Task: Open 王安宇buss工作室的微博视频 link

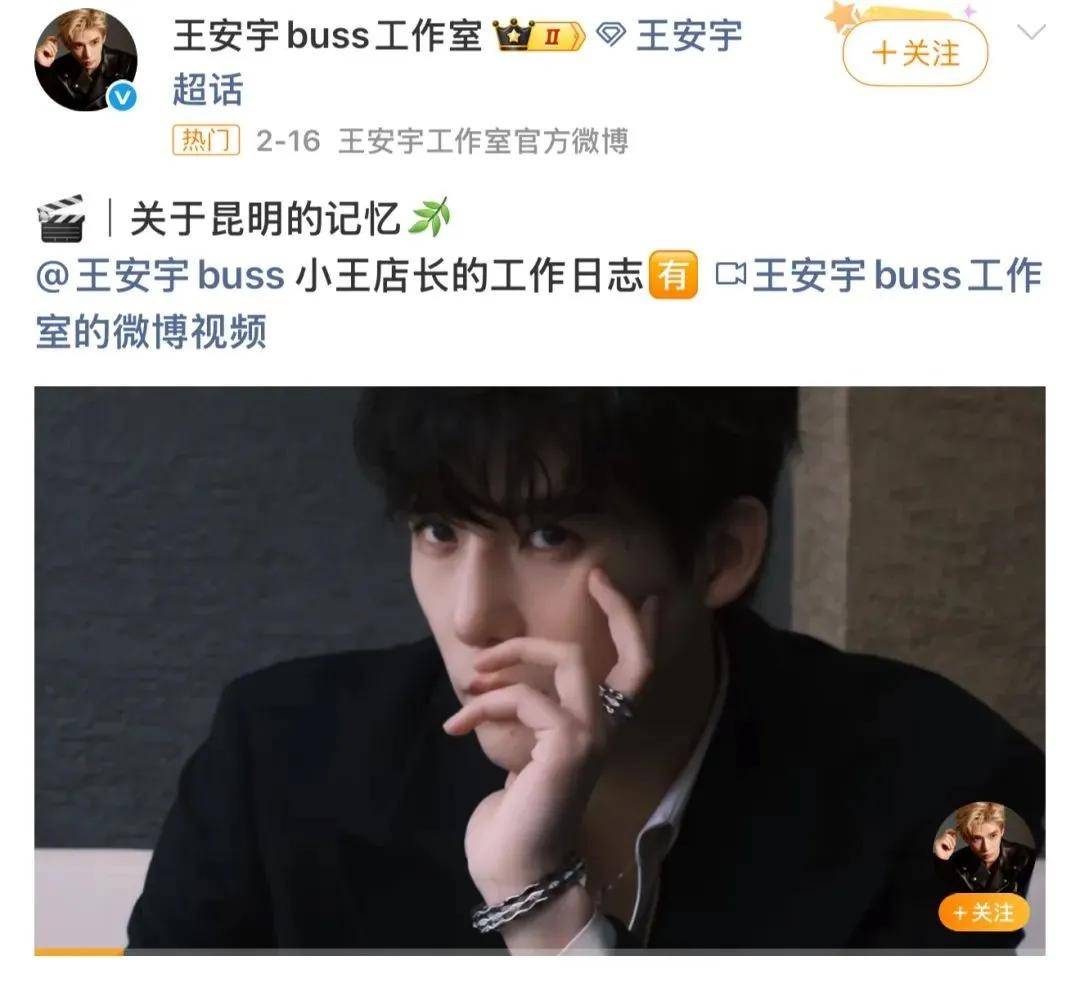Action: pos(880,276)
